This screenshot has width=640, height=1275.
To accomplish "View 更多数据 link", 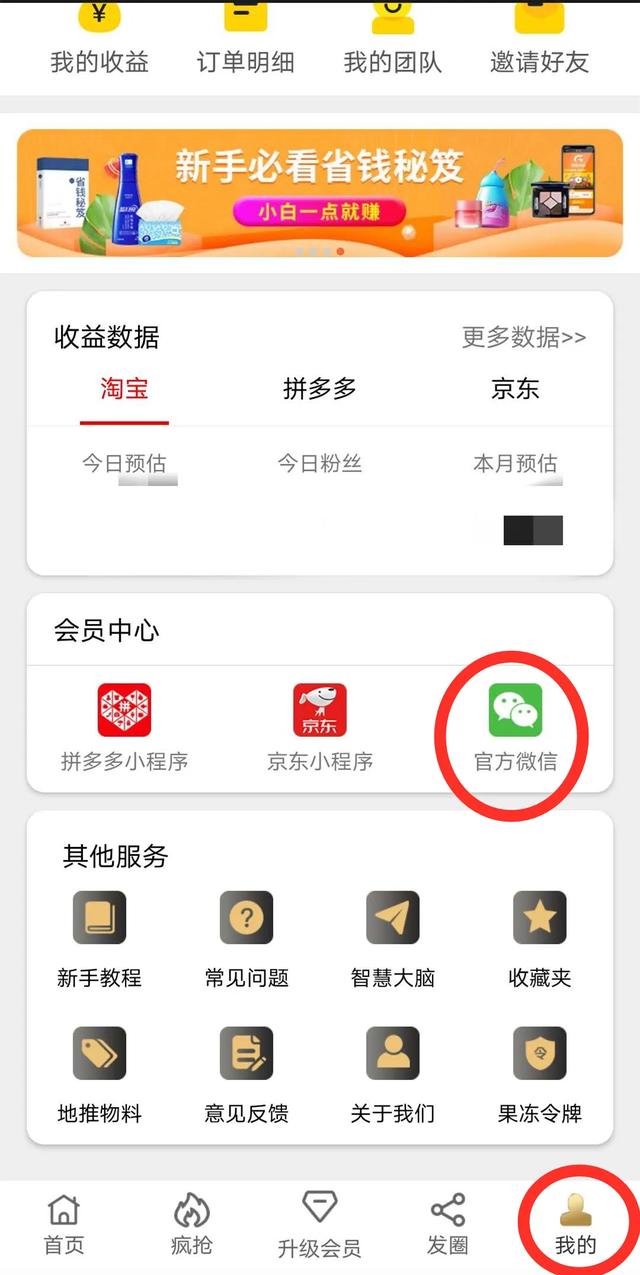I will pyautogui.click(x=523, y=338).
